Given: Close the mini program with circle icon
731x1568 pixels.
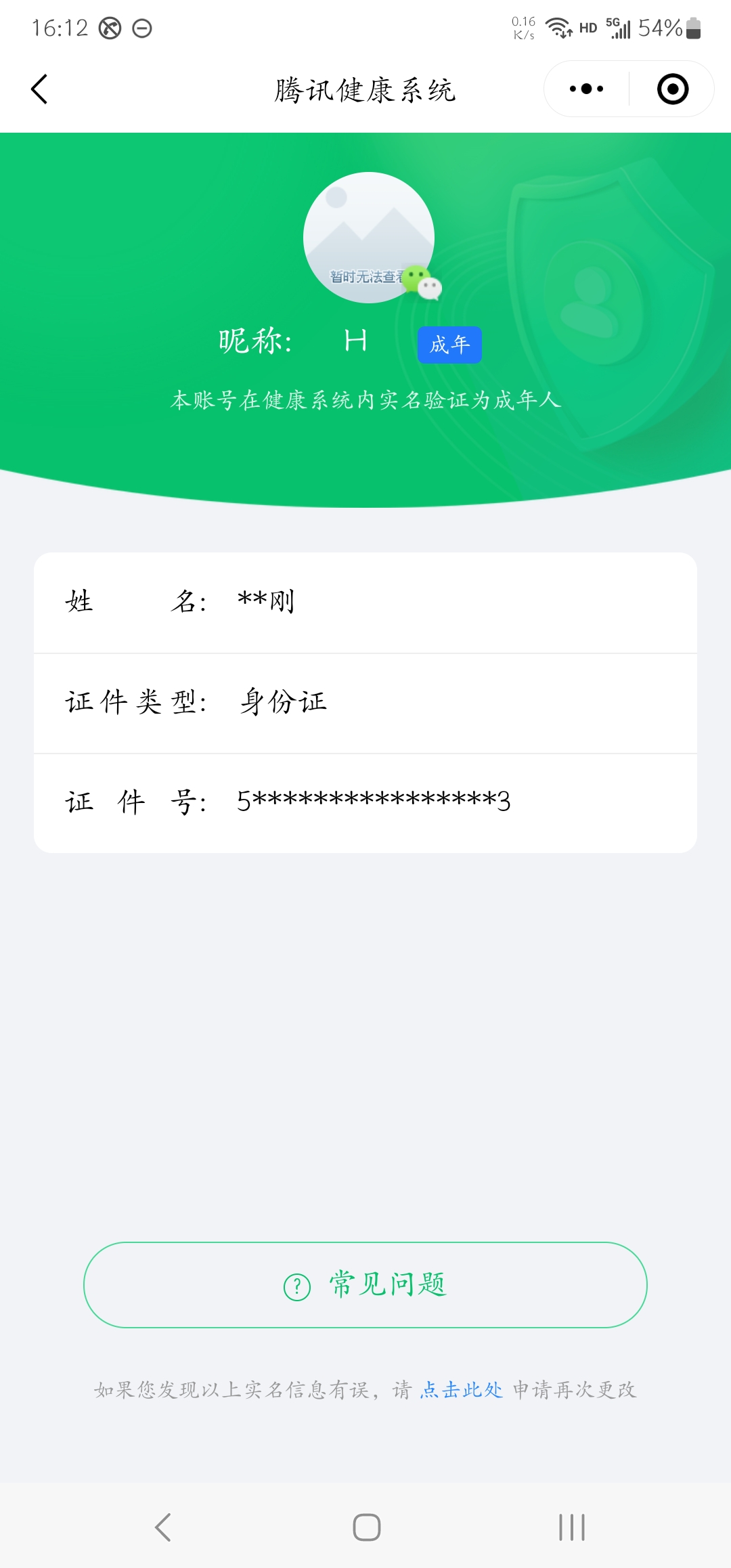Looking at the screenshot, I should click(673, 89).
